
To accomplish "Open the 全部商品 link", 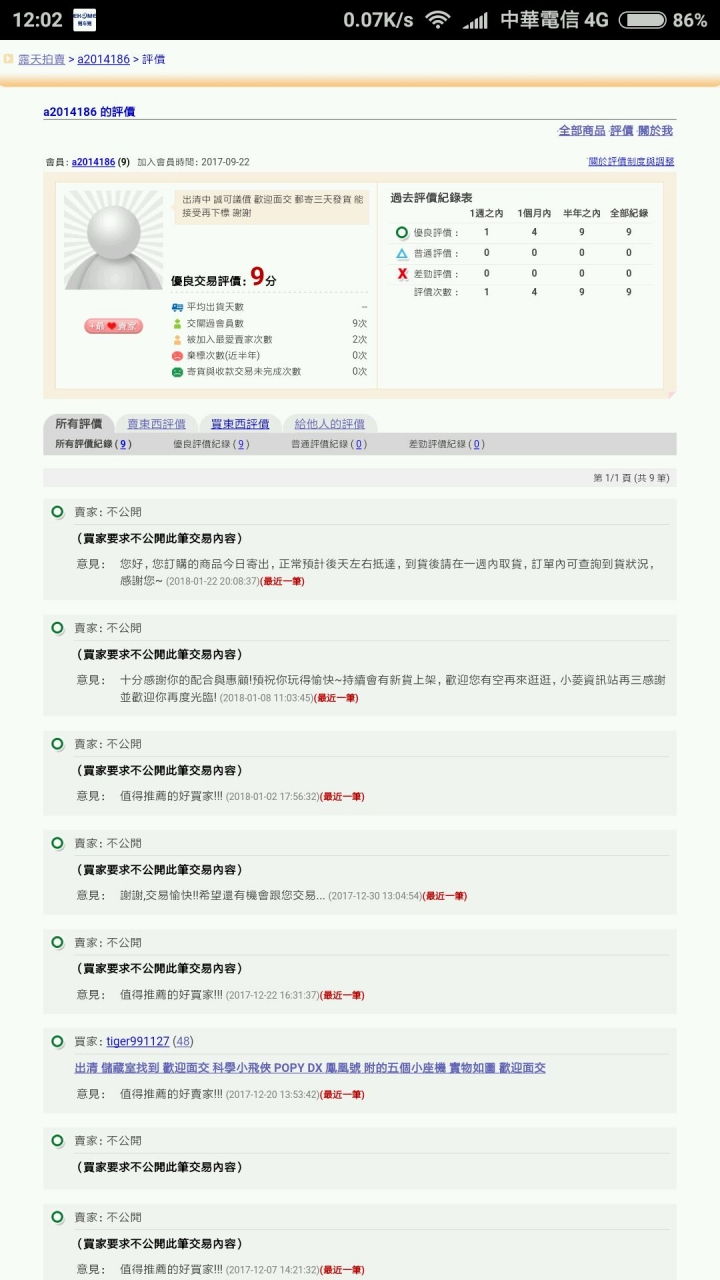I will (x=581, y=131).
